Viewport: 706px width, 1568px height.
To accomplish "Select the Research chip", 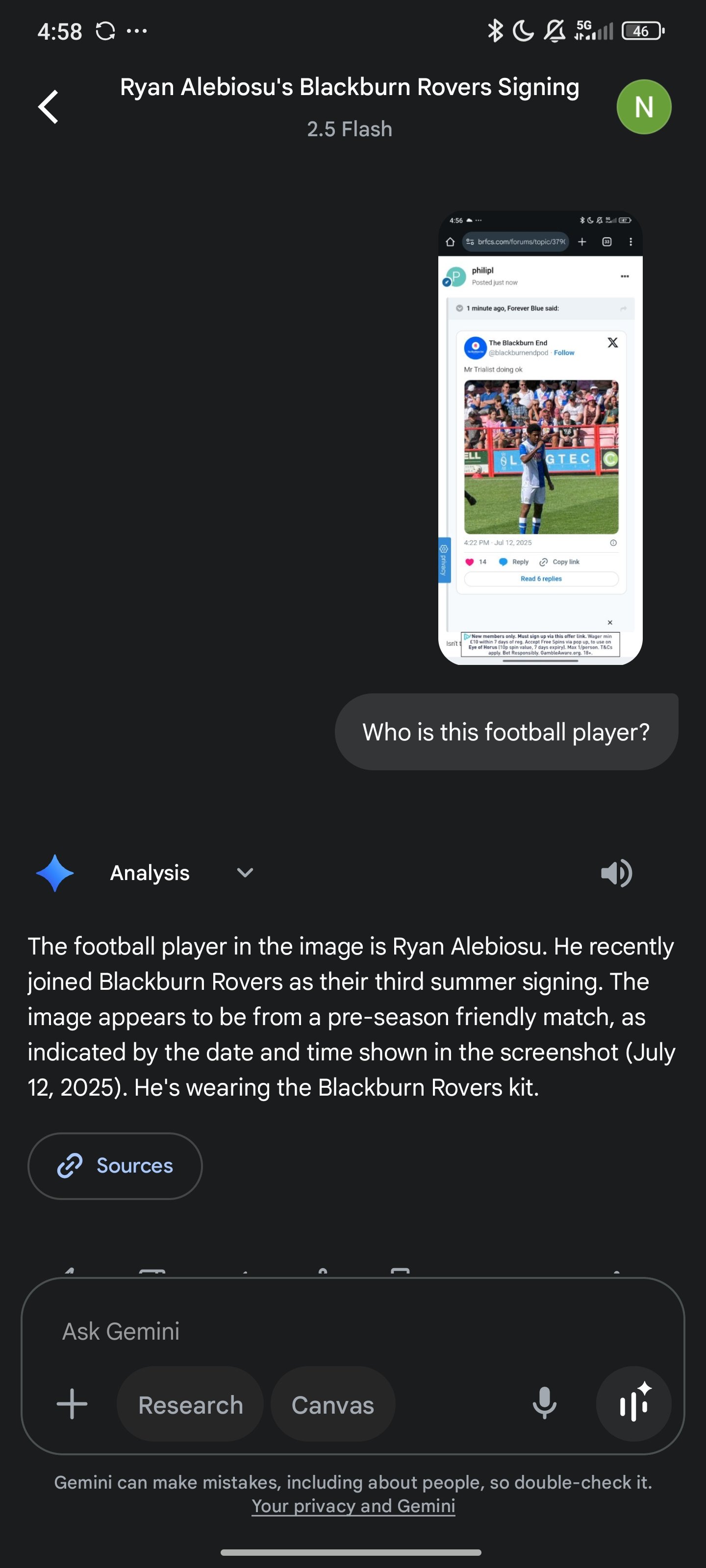I will 190,1404.
